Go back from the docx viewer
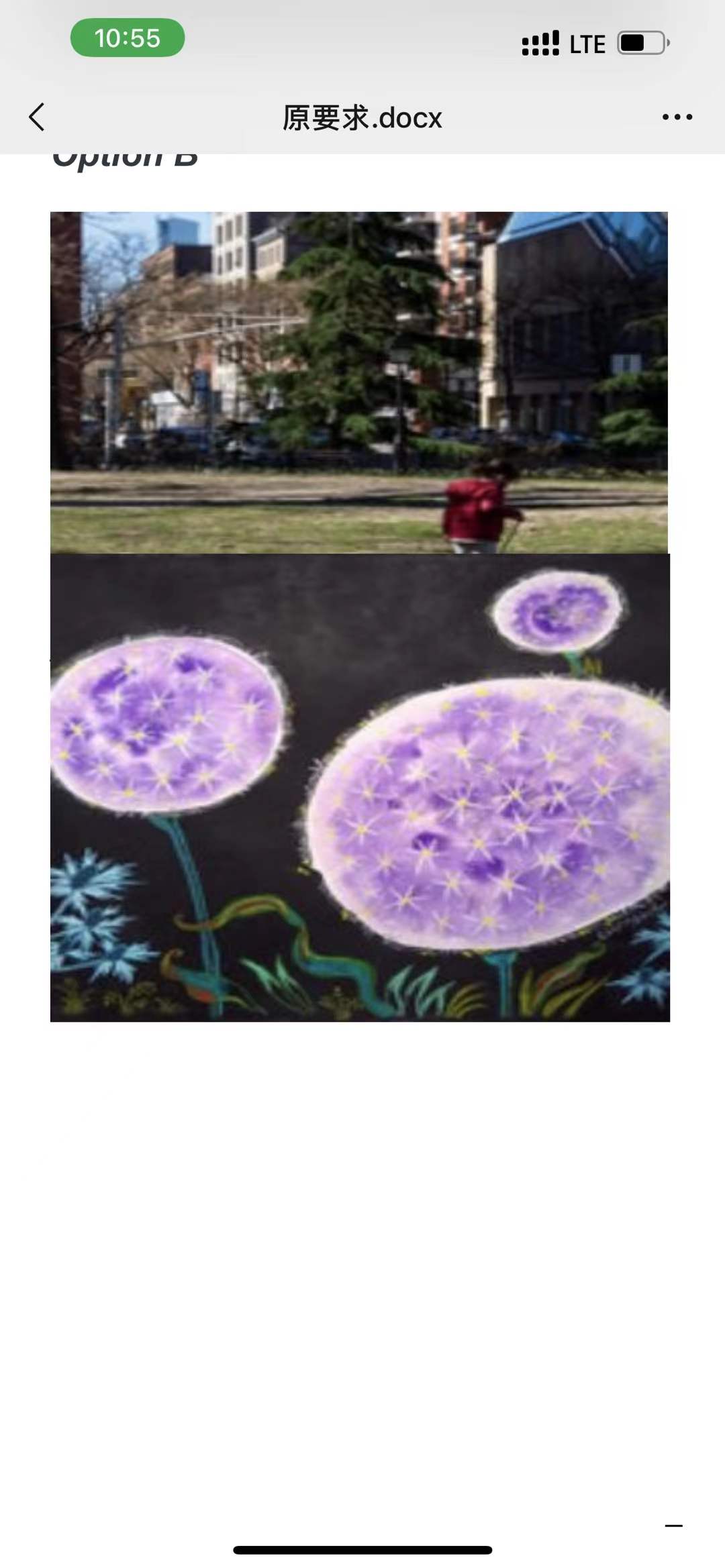The image size is (725, 1568). (x=37, y=117)
